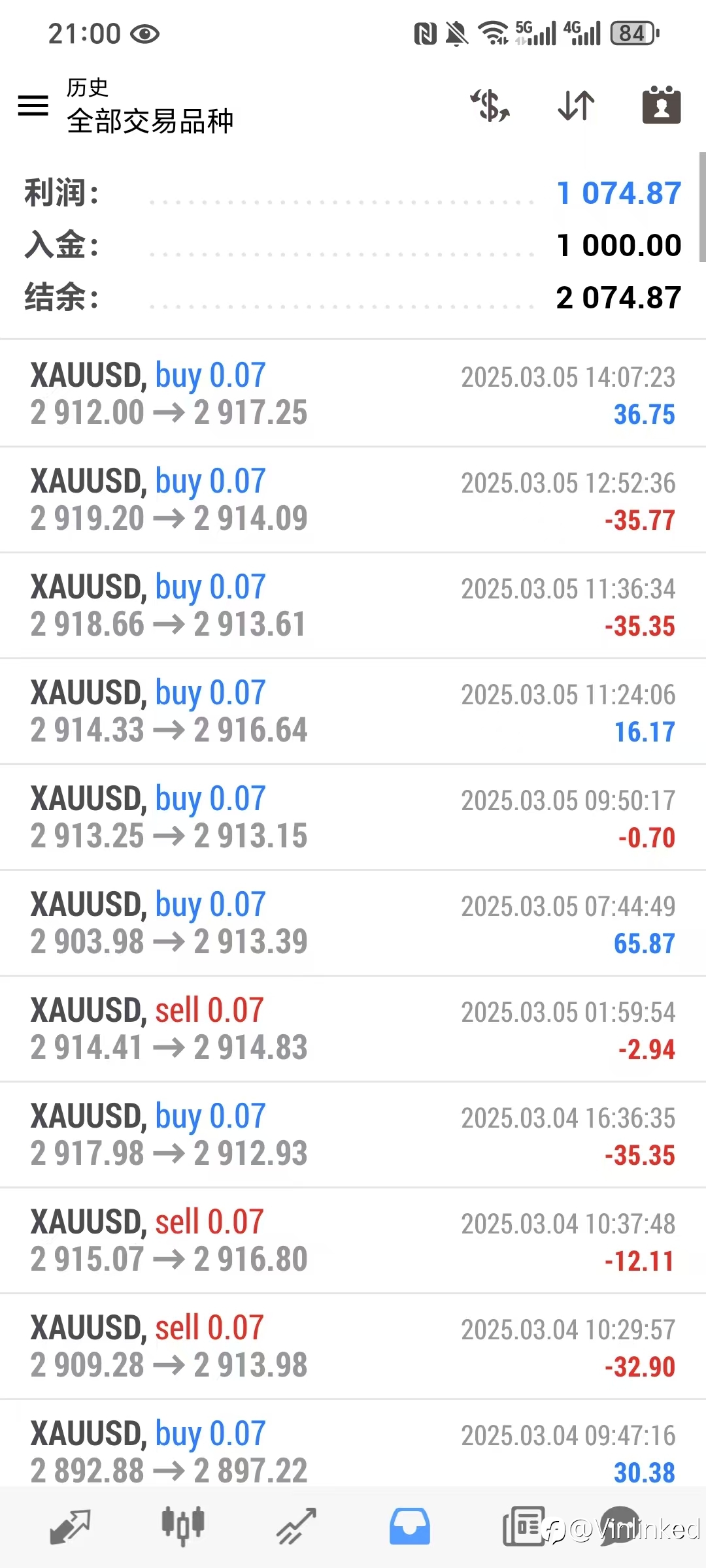The width and height of the screenshot is (706, 1568).
Task: Open the hamburger drawer menu
Action: tap(33, 105)
